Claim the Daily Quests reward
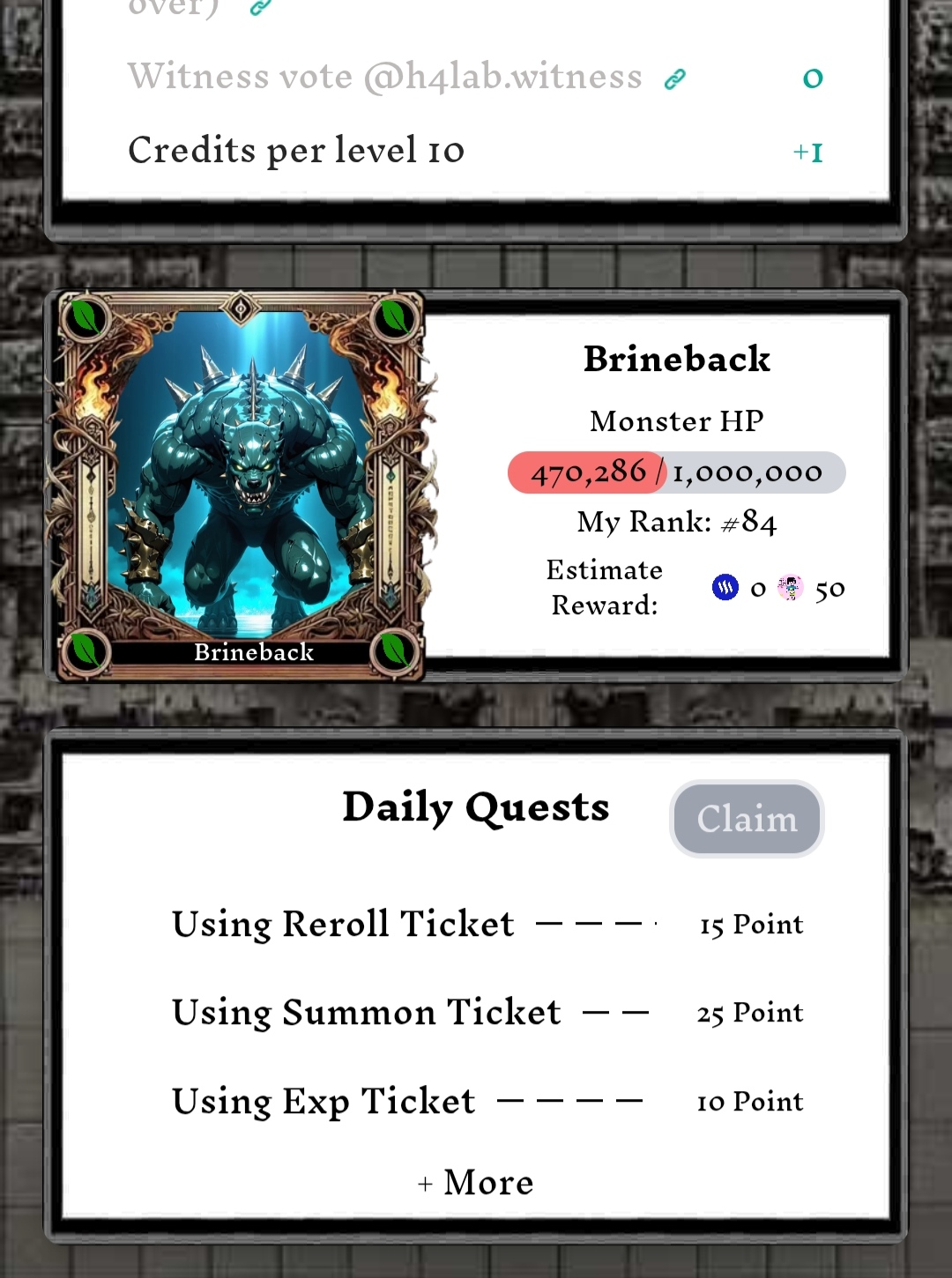952x1278 pixels. [x=747, y=819]
